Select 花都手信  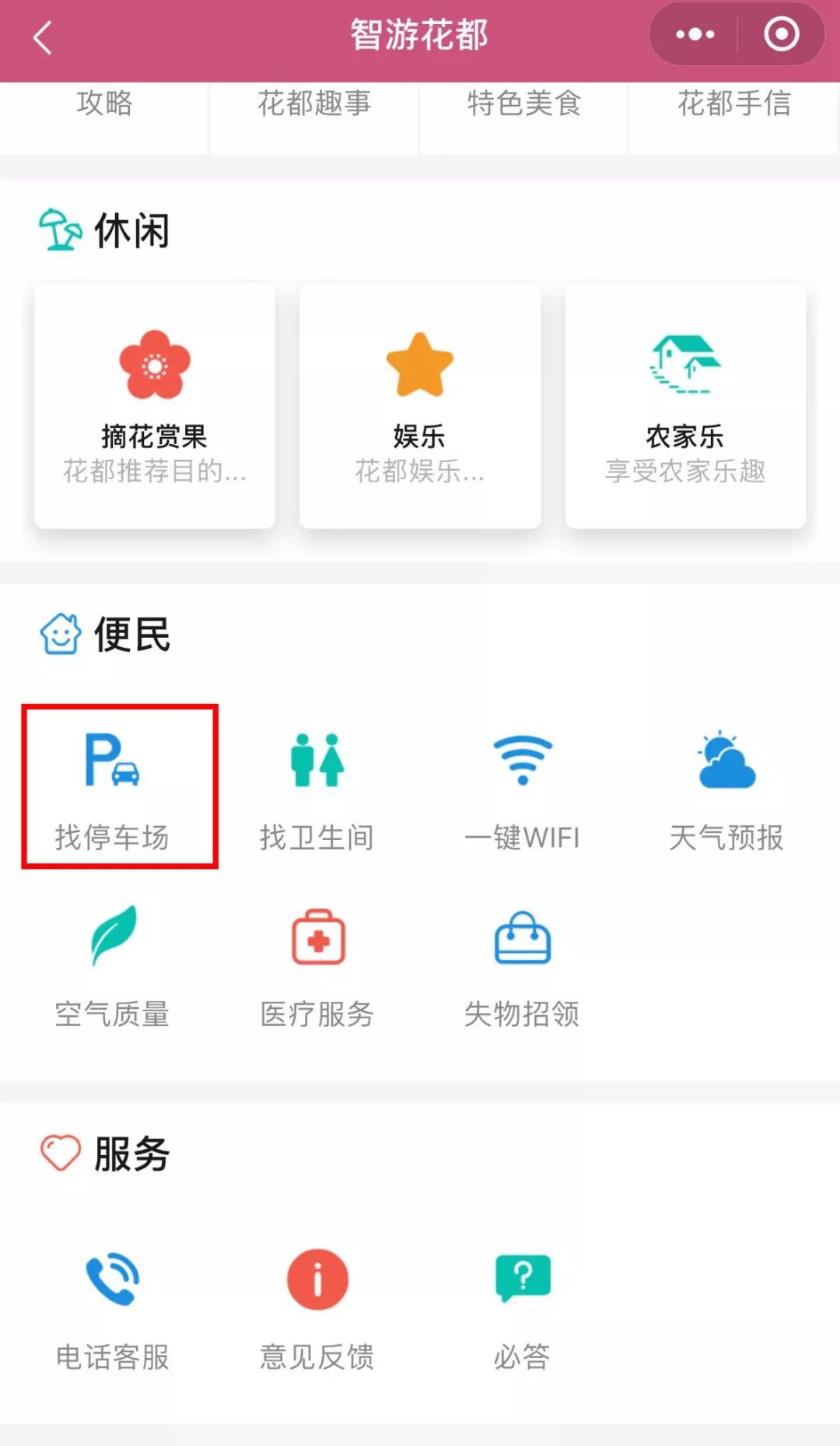coord(734,104)
